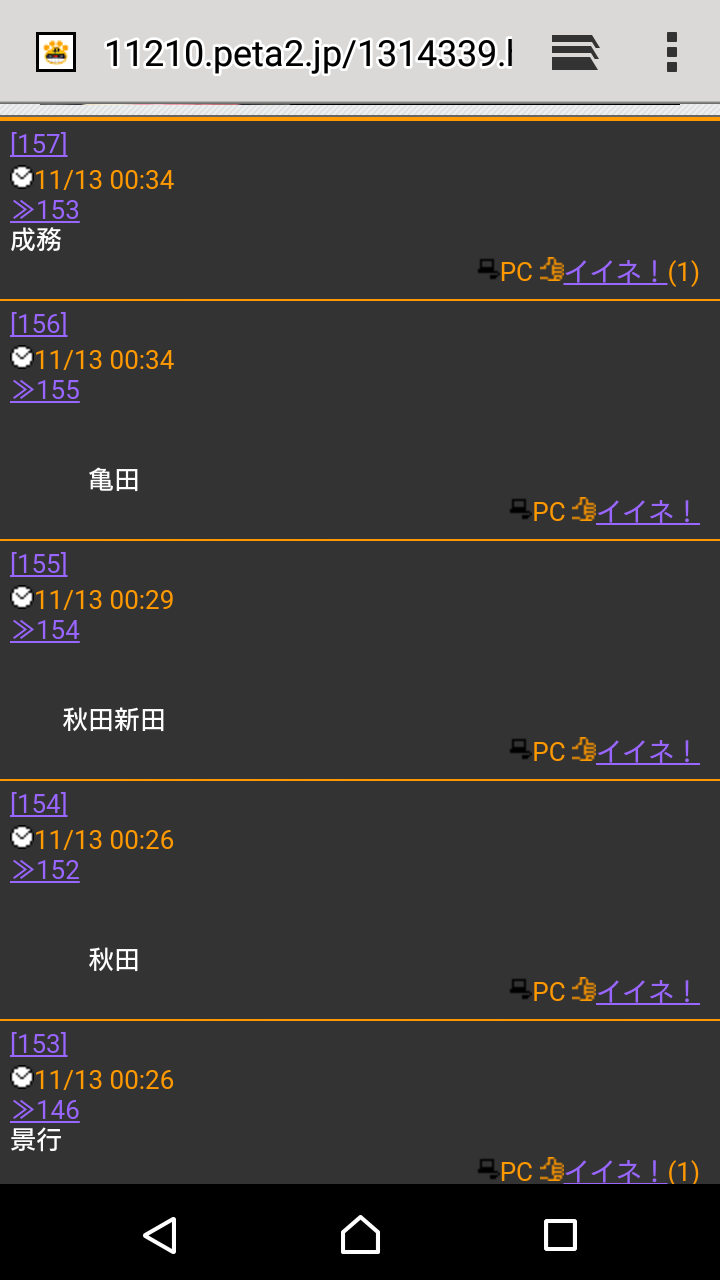Open post number [154] link

pyautogui.click(x=39, y=804)
